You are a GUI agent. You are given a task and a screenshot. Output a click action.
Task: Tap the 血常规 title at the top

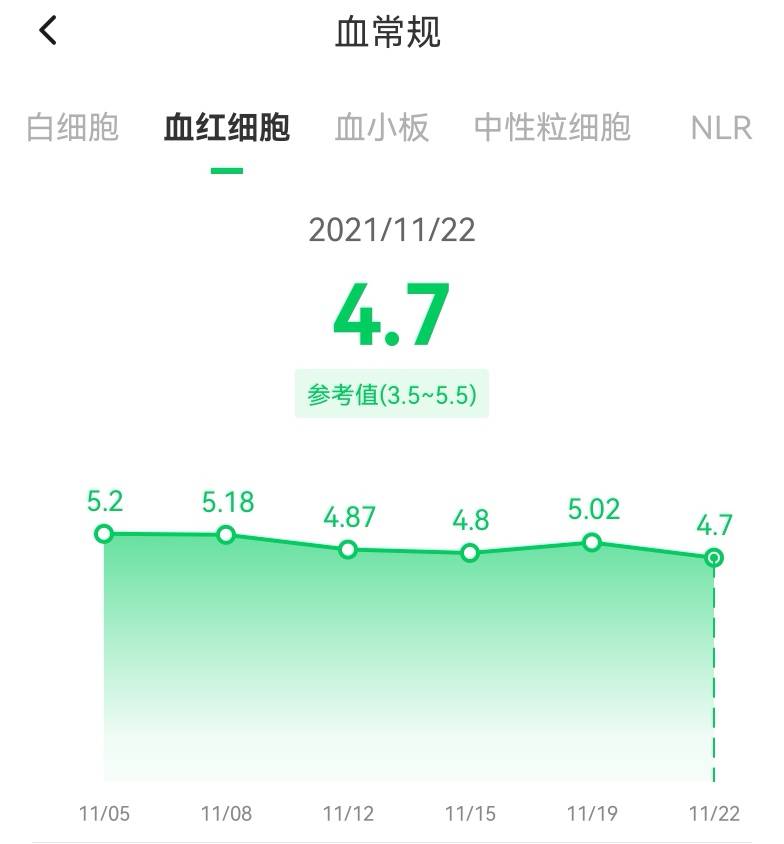pos(392,30)
